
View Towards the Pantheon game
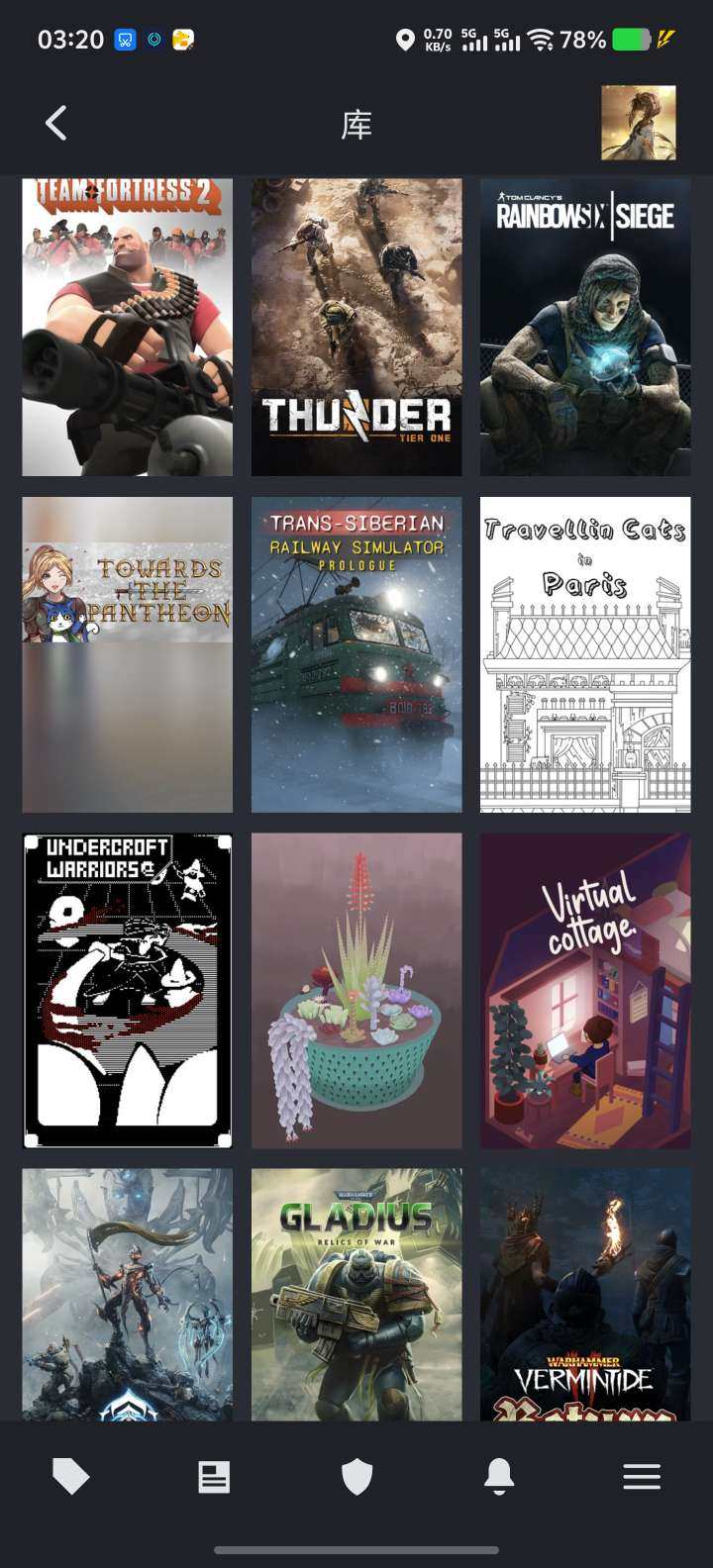[128, 654]
